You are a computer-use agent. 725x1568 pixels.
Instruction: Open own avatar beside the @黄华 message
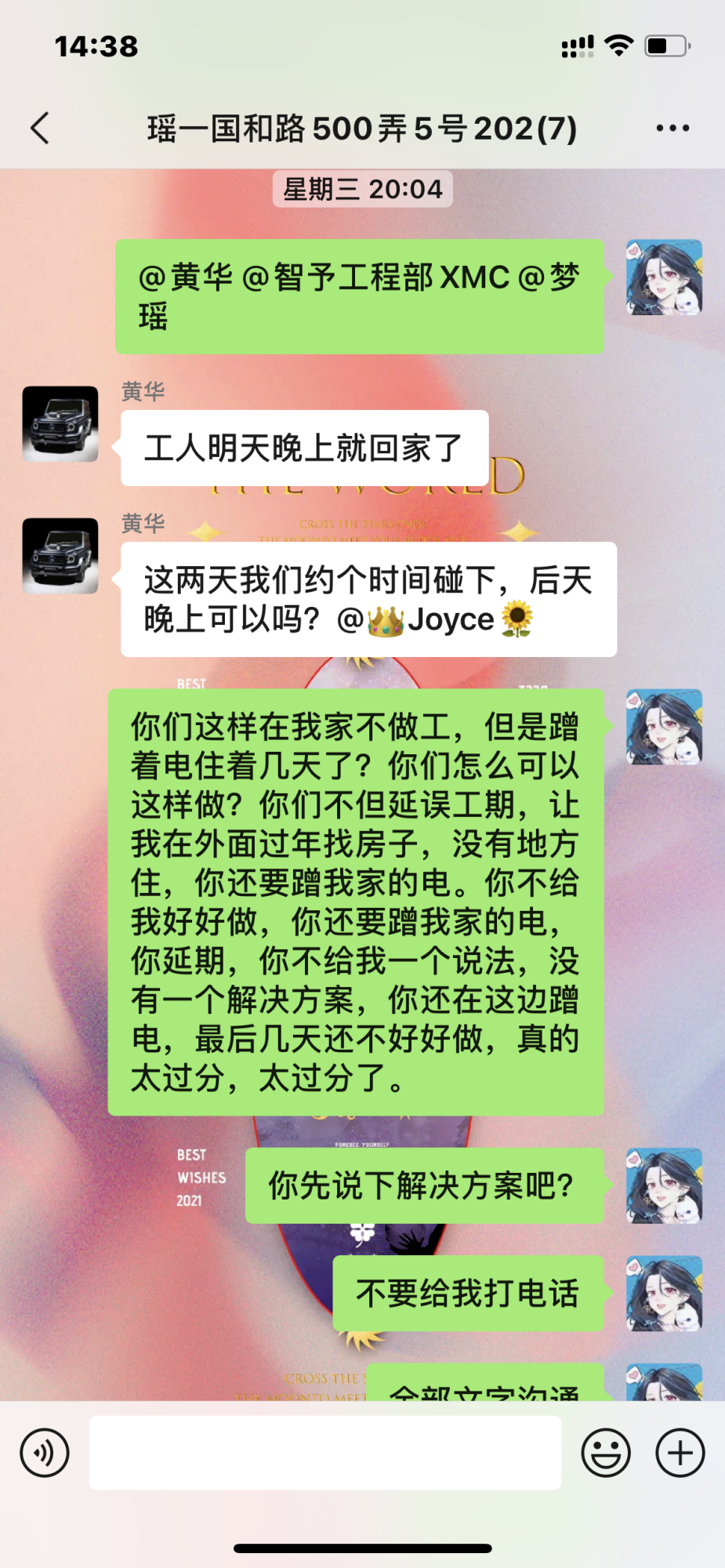[x=664, y=278]
